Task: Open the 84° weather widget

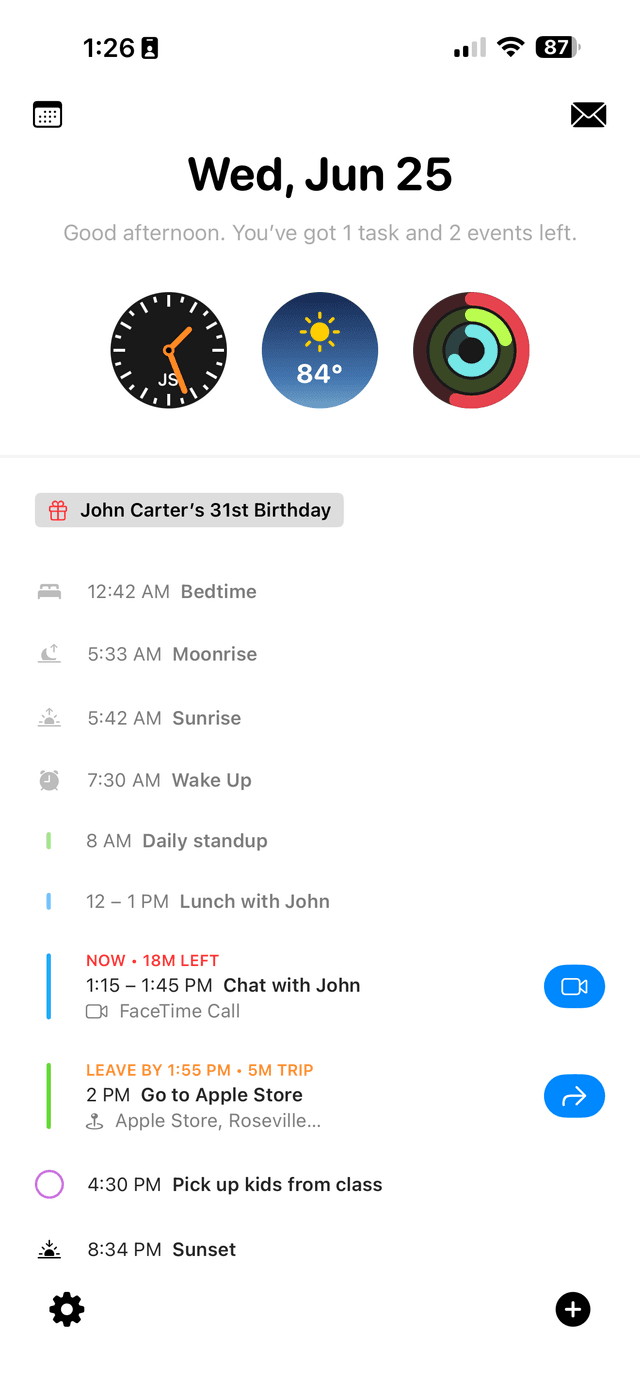Action: pos(320,350)
